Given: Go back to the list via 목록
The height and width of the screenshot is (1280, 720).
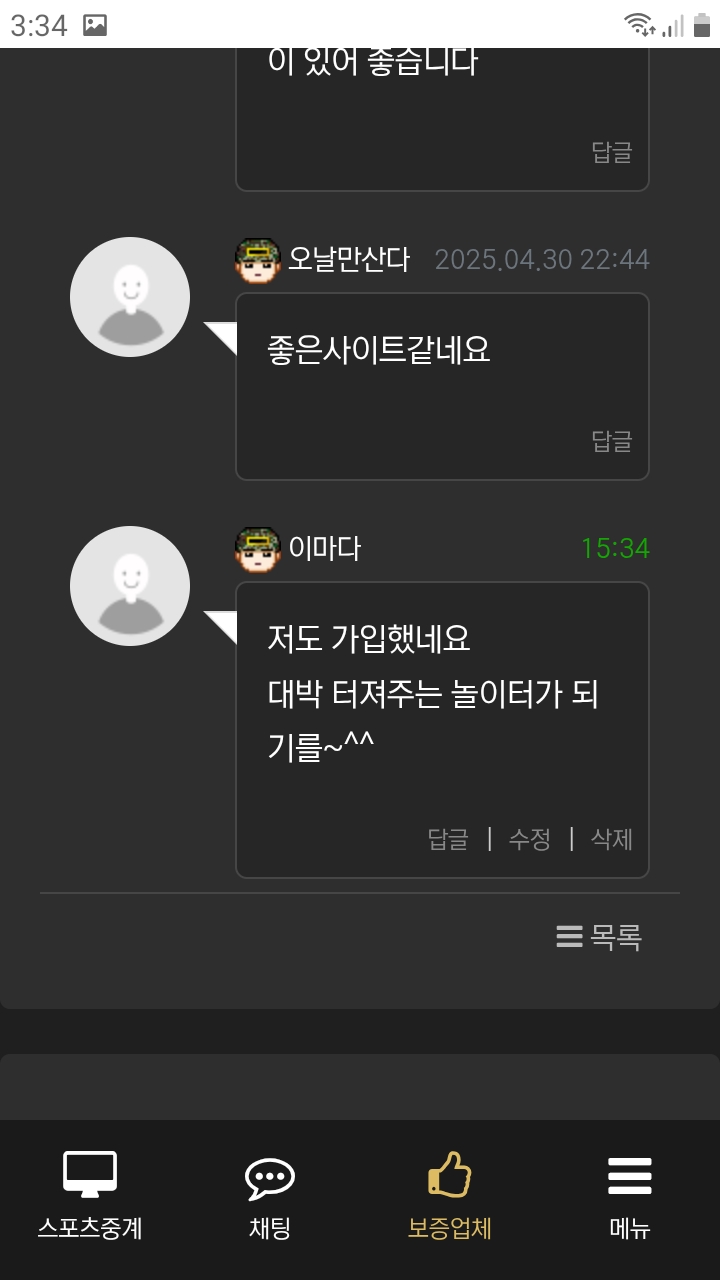Looking at the screenshot, I should pyautogui.click(x=599, y=937).
